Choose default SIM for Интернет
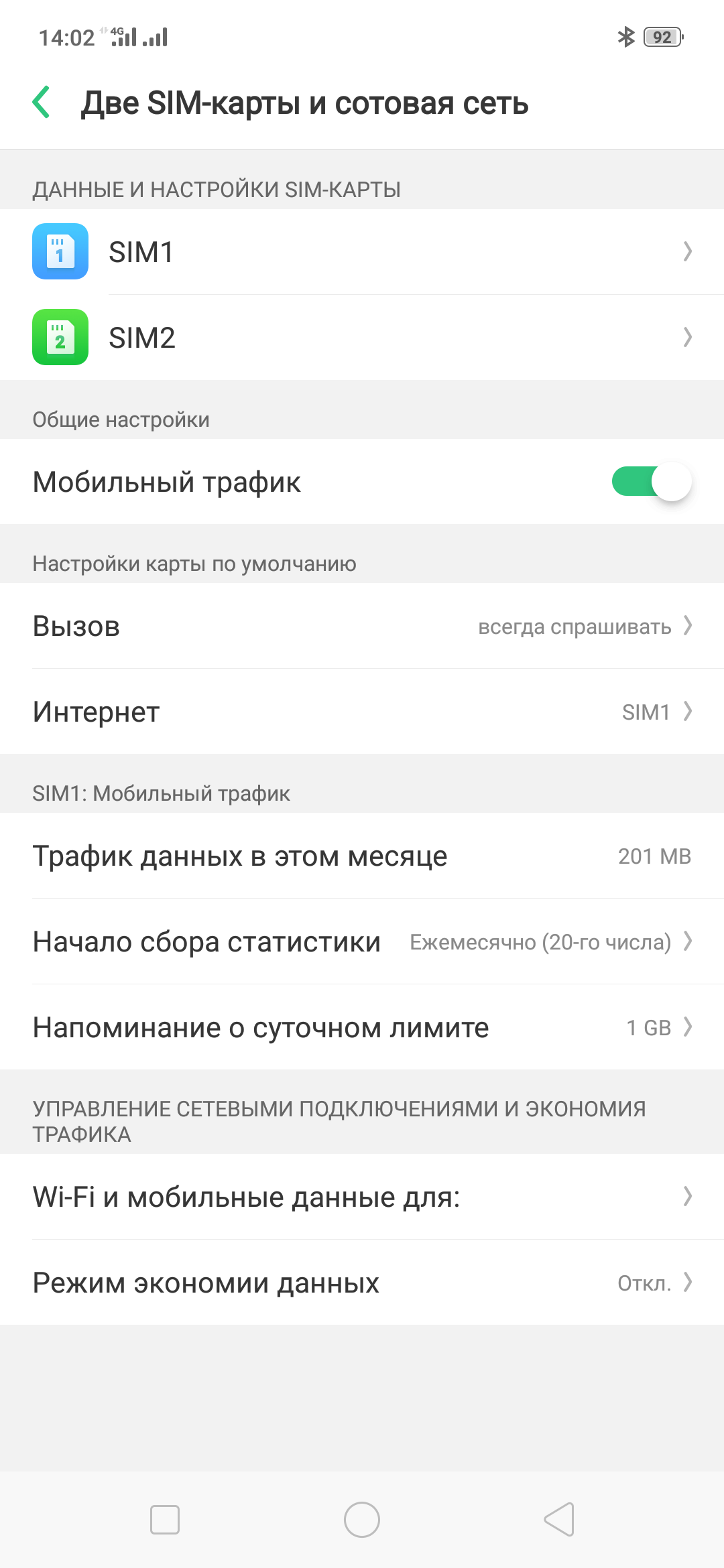The width and height of the screenshot is (724, 1568). (x=362, y=712)
